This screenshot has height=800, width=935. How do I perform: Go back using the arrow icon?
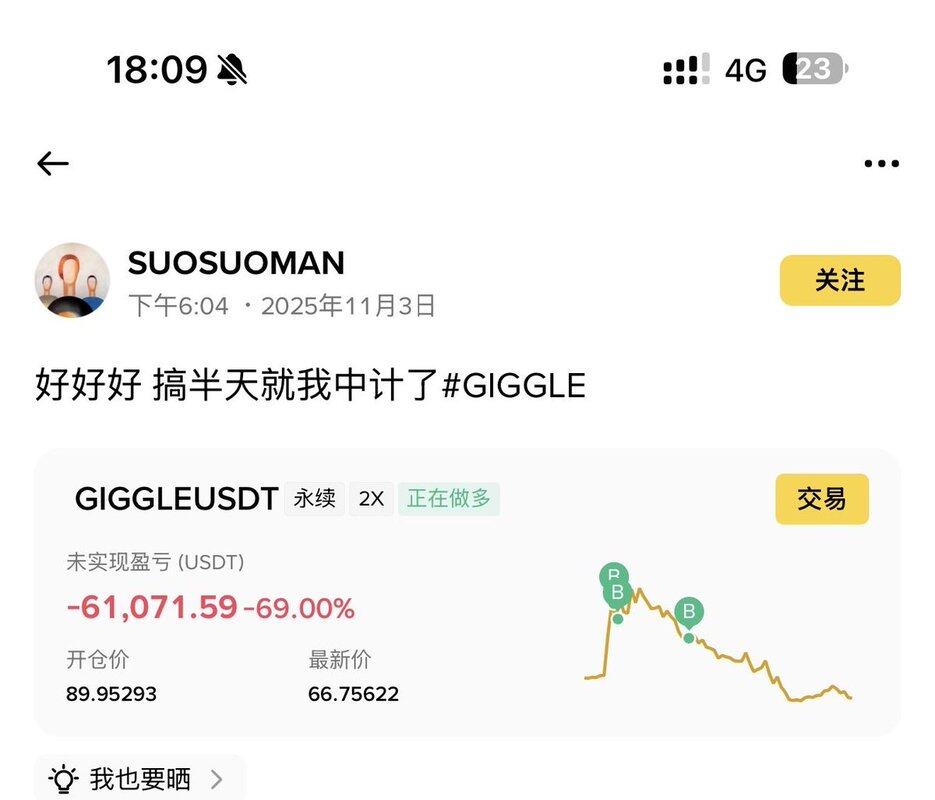point(53,164)
